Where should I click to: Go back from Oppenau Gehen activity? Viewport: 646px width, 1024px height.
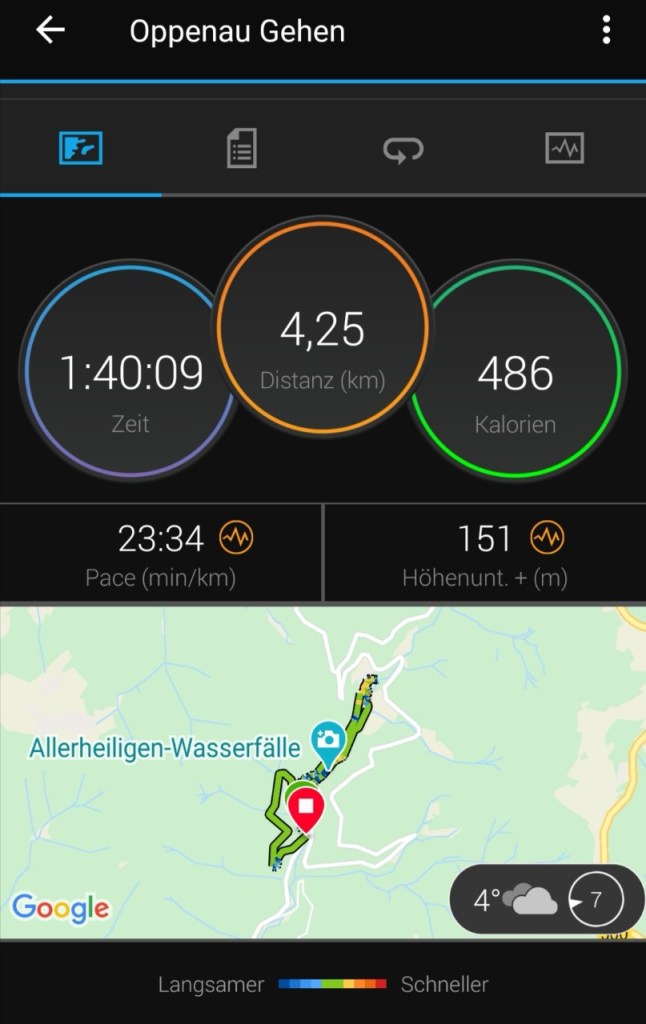click(x=50, y=31)
